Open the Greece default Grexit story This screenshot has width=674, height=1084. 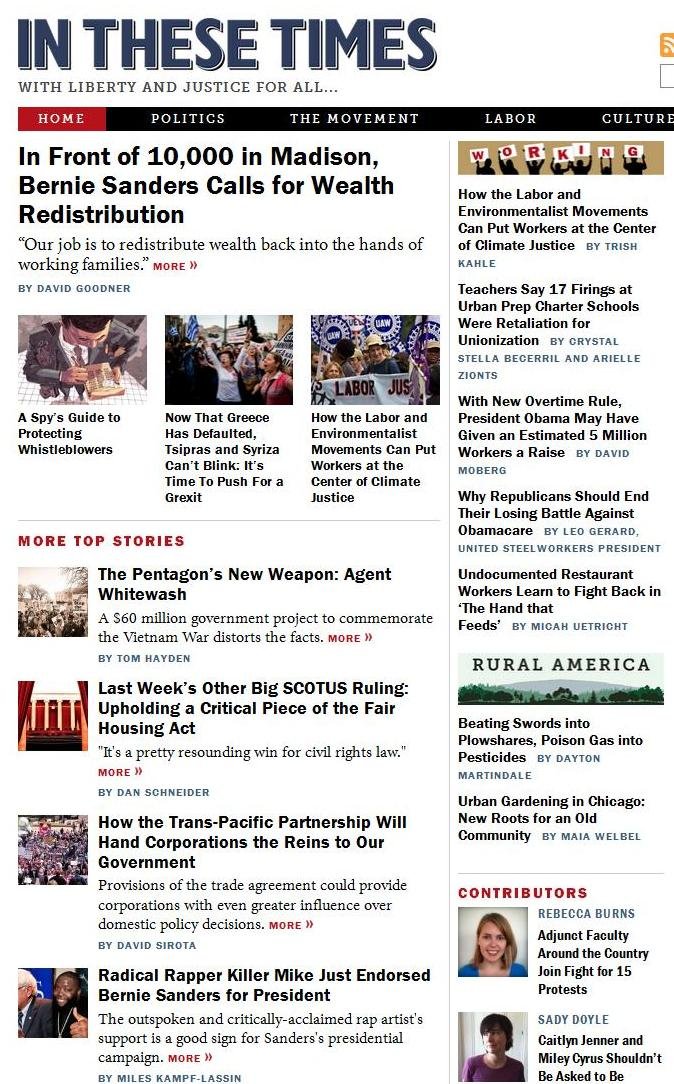224,457
